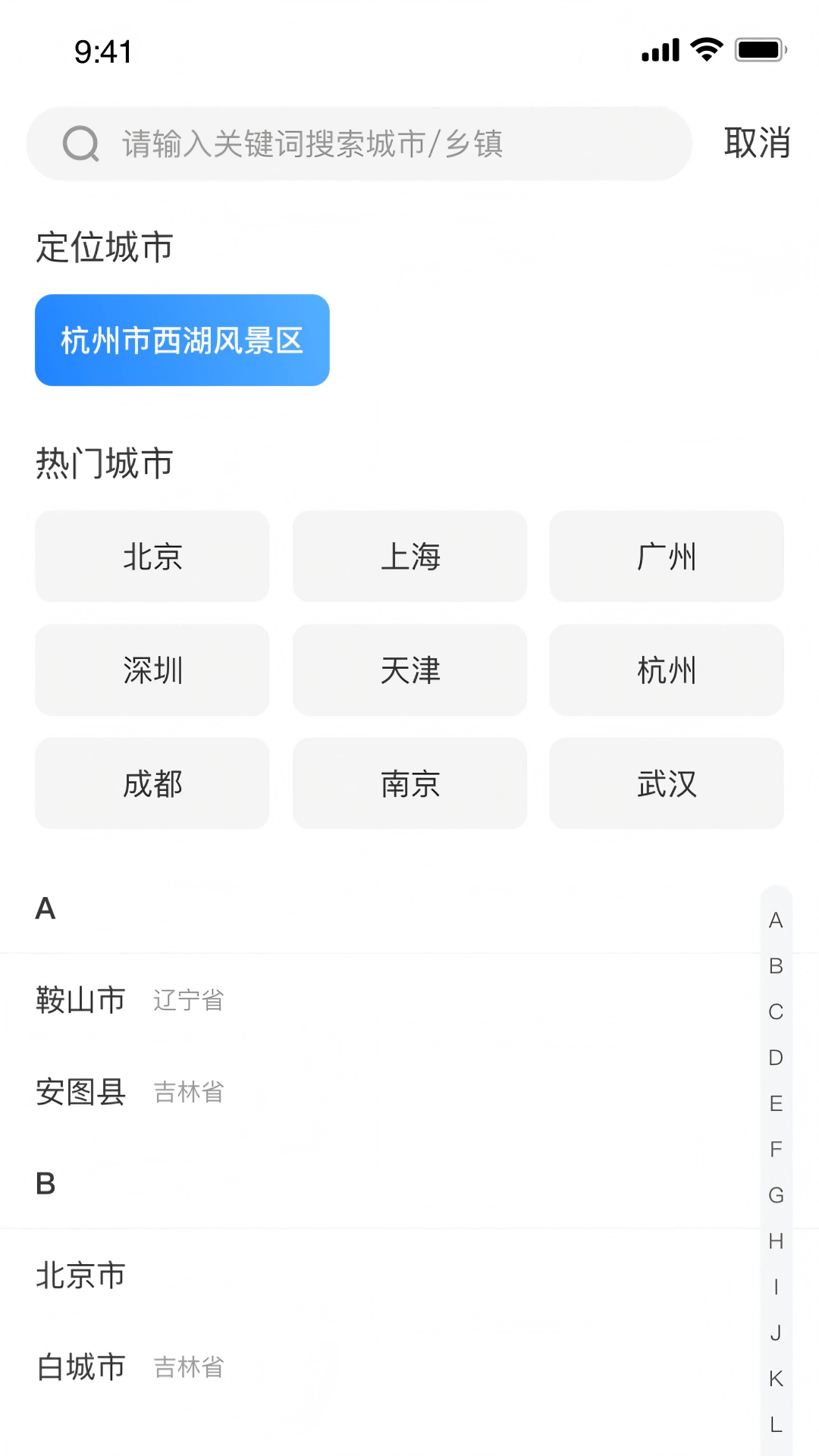
Task: Choose 杭州 from the hot city list
Action: [667, 670]
